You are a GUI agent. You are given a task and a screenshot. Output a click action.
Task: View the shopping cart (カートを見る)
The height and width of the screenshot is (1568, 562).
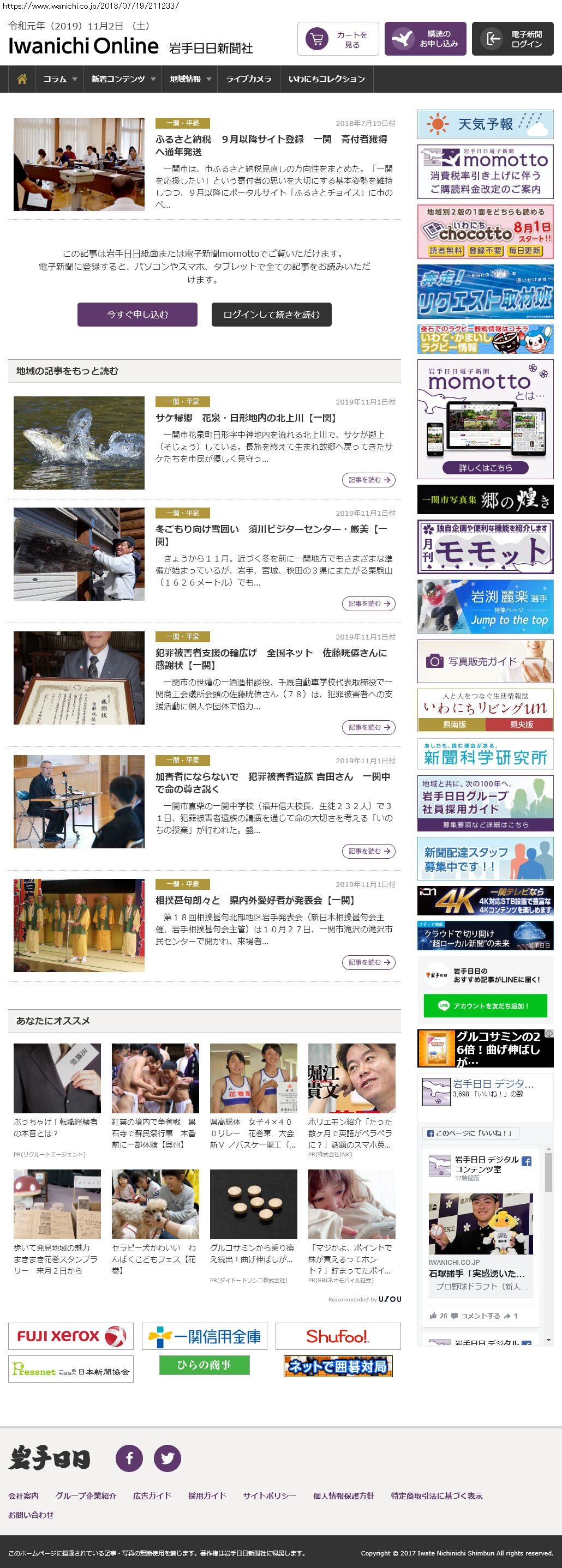(338, 40)
